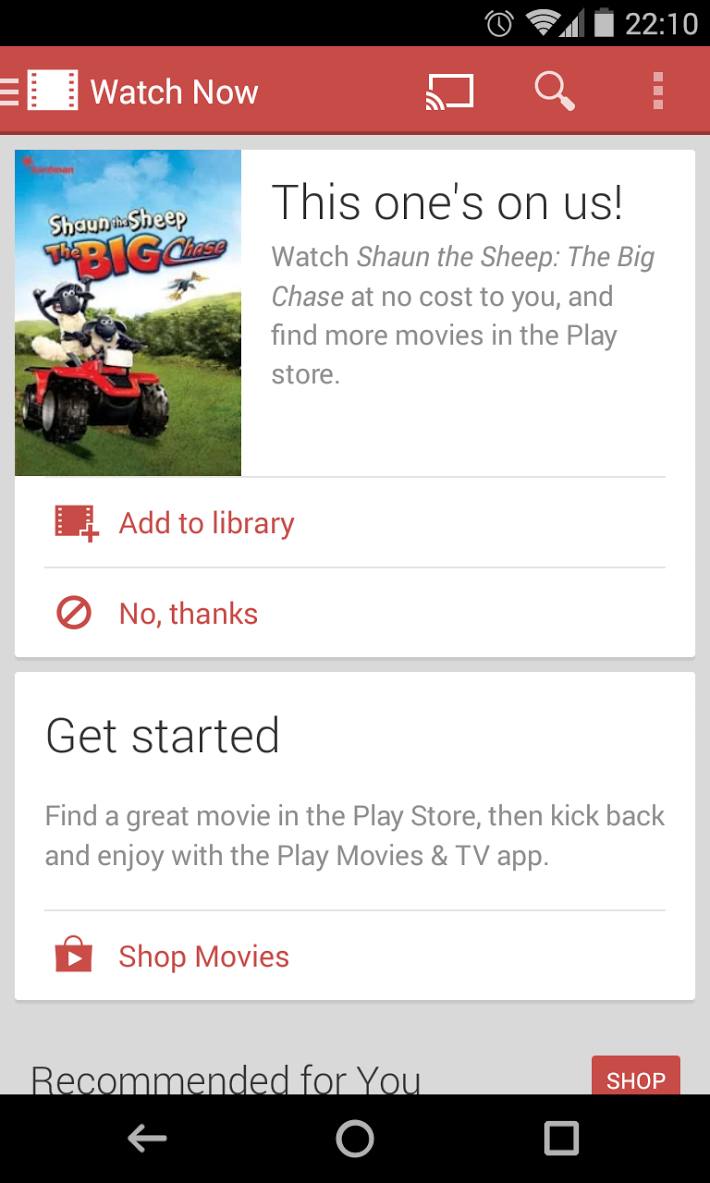Image resolution: width=710 pixels, height=1183 pixels.
Task: Decline the free movie with No, thanks
Action: (x=188, y=613)
